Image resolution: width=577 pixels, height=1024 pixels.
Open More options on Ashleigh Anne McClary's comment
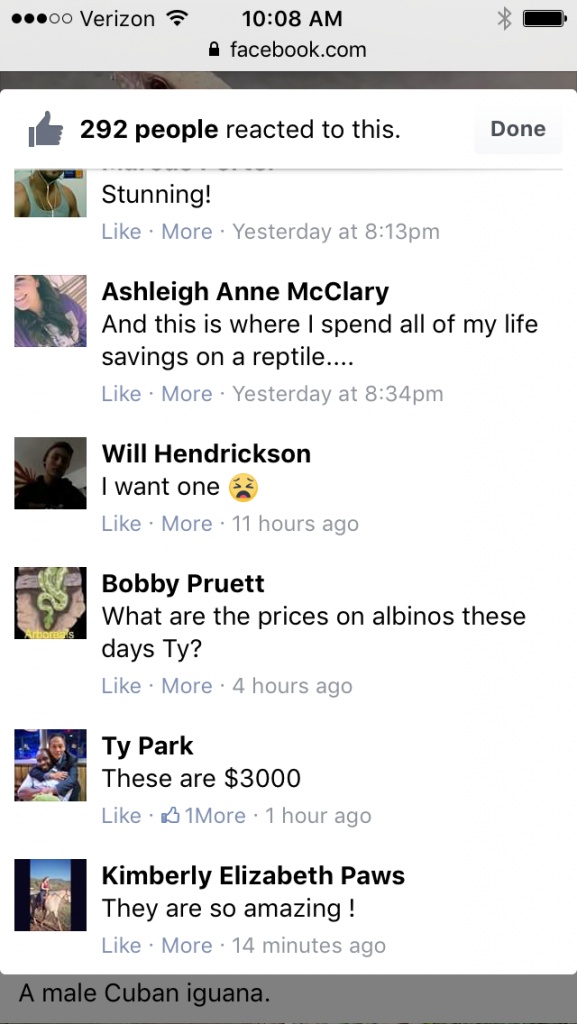[187, 394]
